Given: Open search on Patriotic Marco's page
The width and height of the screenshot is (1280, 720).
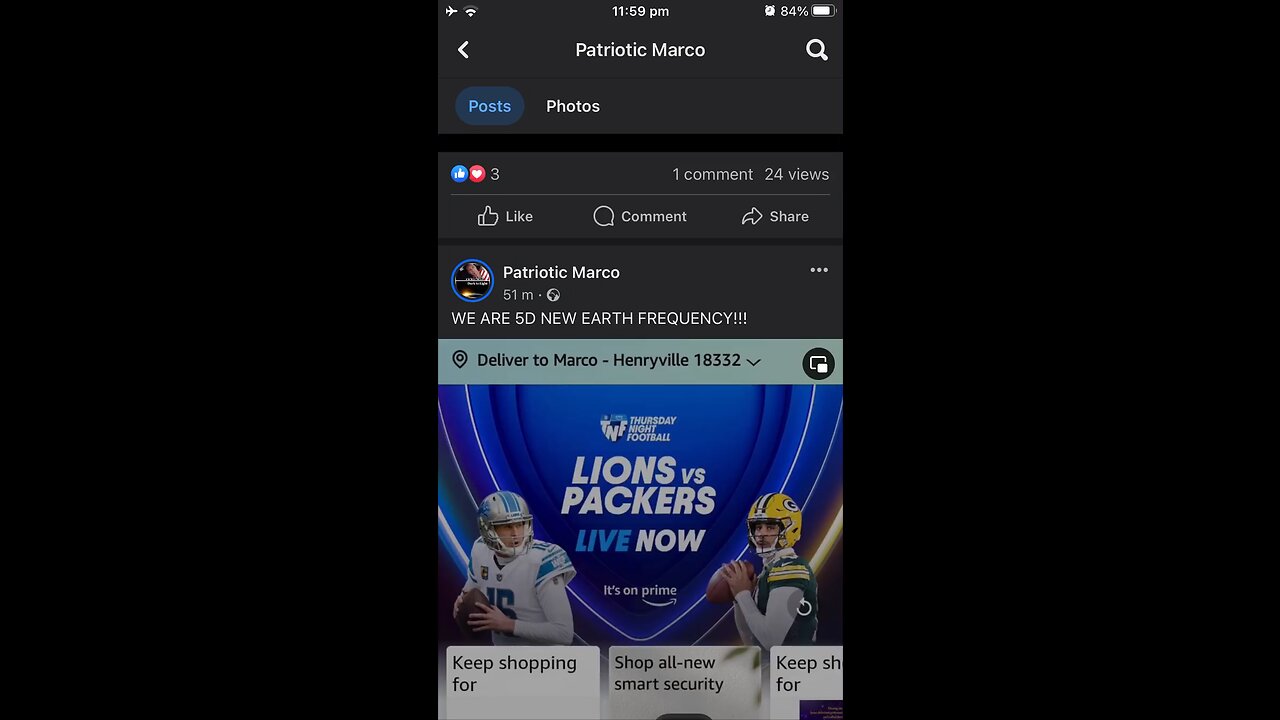Looking at the screenshot, I should point(816,50).
